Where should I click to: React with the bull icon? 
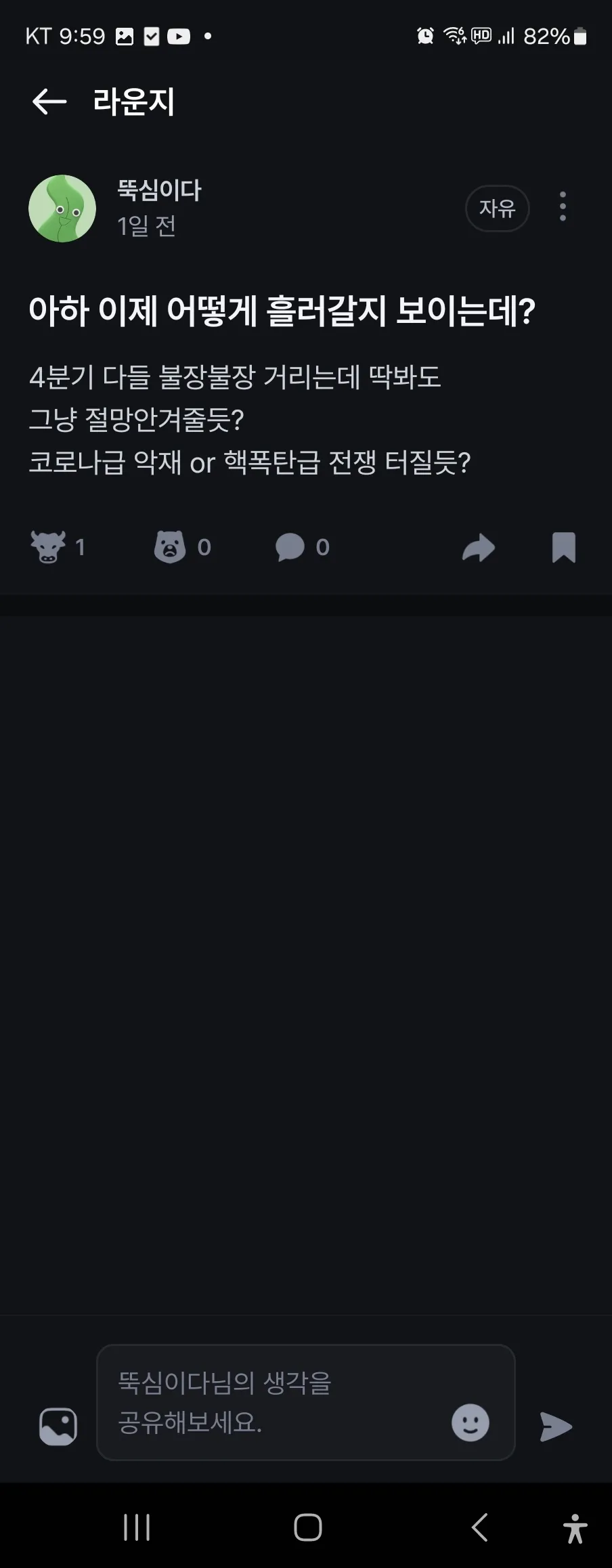tap(48, 547)
